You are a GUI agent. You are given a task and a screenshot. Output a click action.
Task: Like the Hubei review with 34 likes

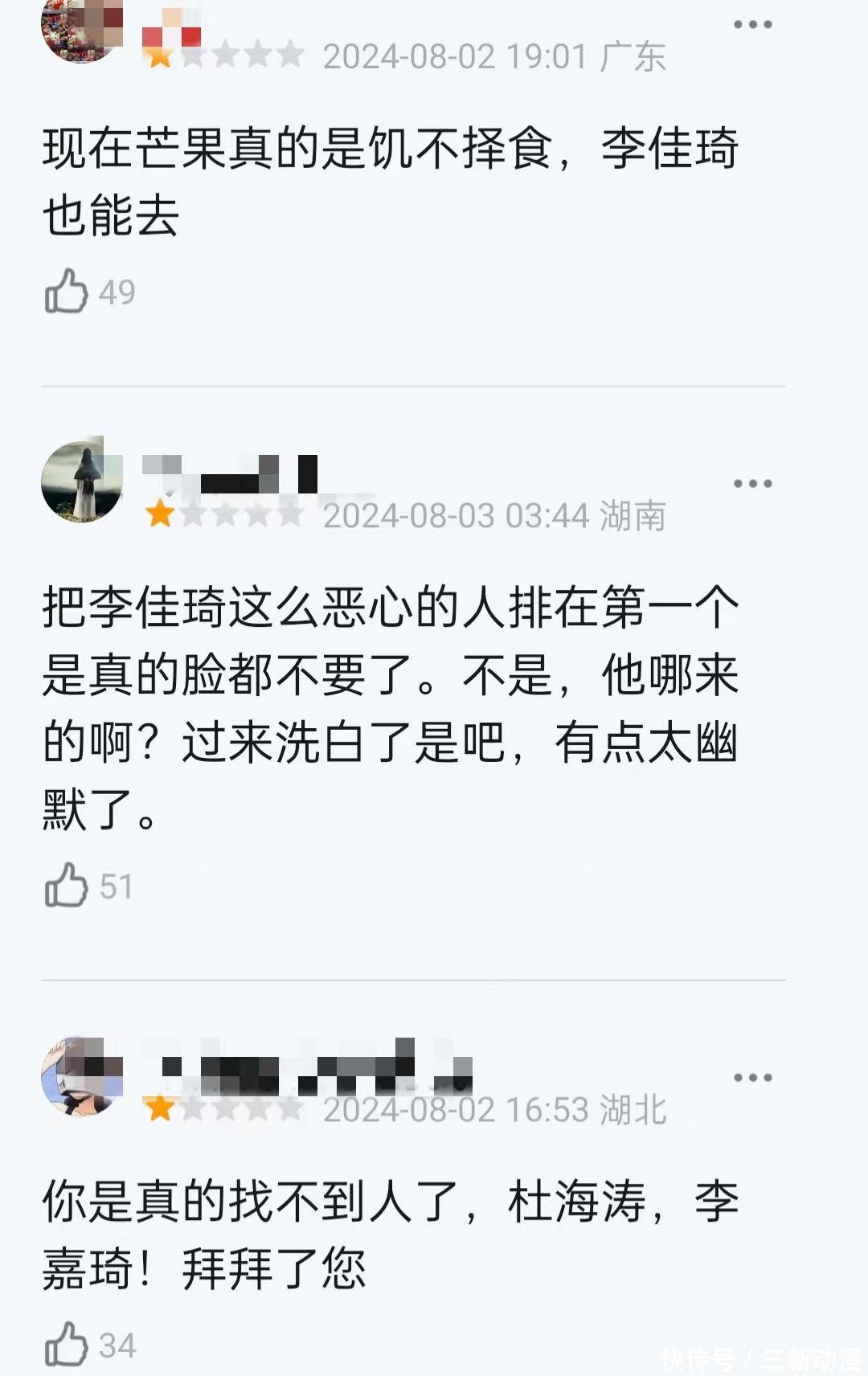click(x=66, y=1344)
